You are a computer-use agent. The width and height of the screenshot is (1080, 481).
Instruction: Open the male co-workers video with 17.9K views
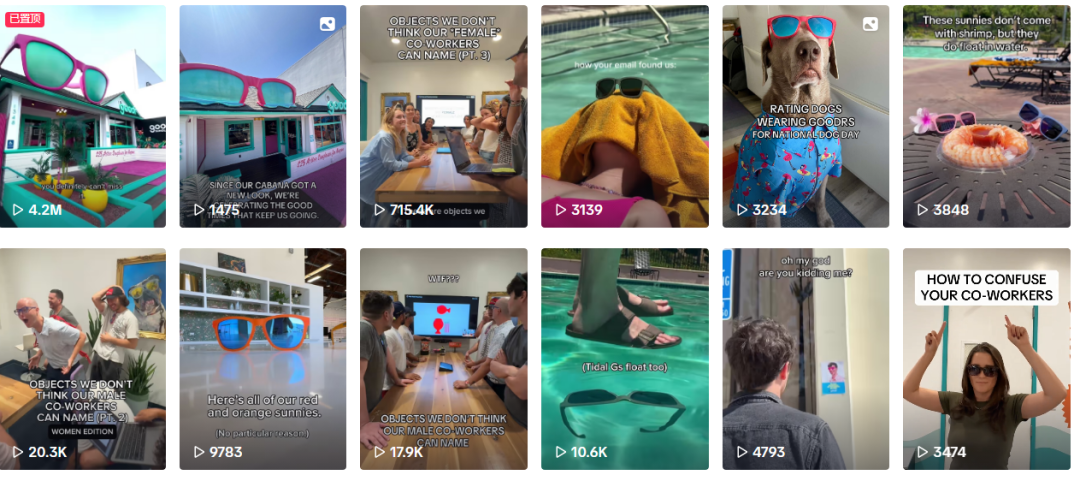pyautogui.click(x=443, y=358)
